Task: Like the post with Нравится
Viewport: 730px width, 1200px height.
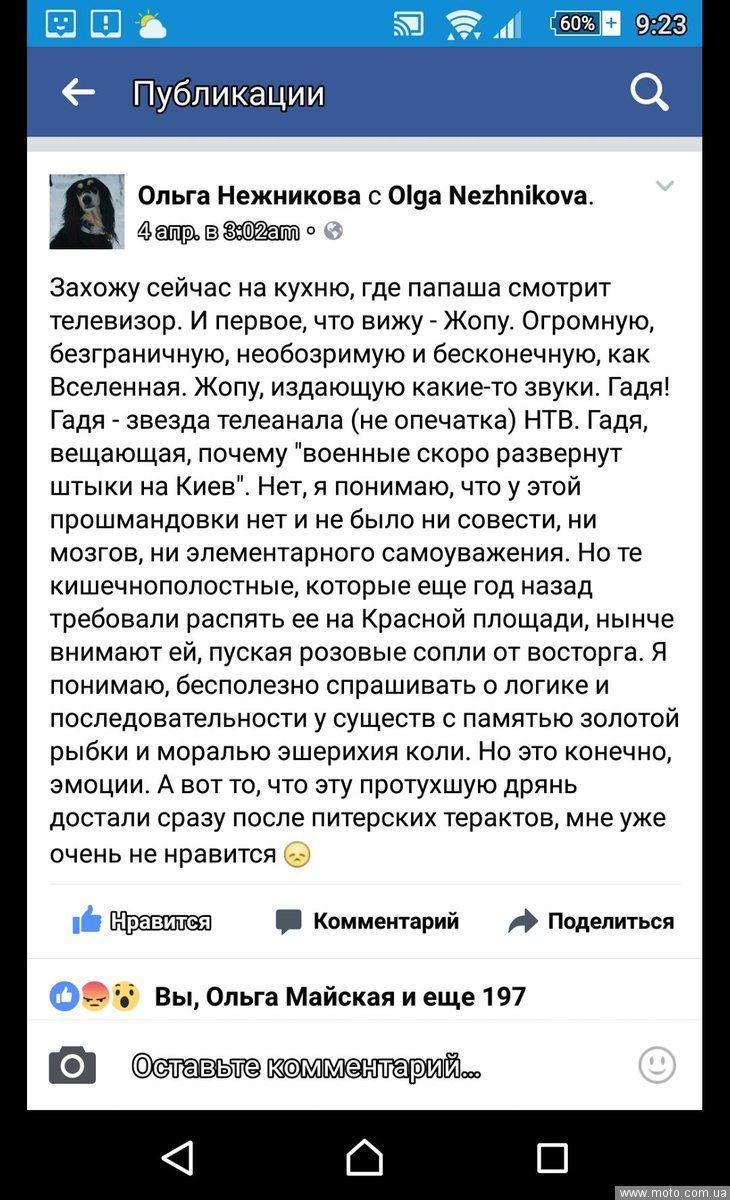Action: click(x=142, y=921)
